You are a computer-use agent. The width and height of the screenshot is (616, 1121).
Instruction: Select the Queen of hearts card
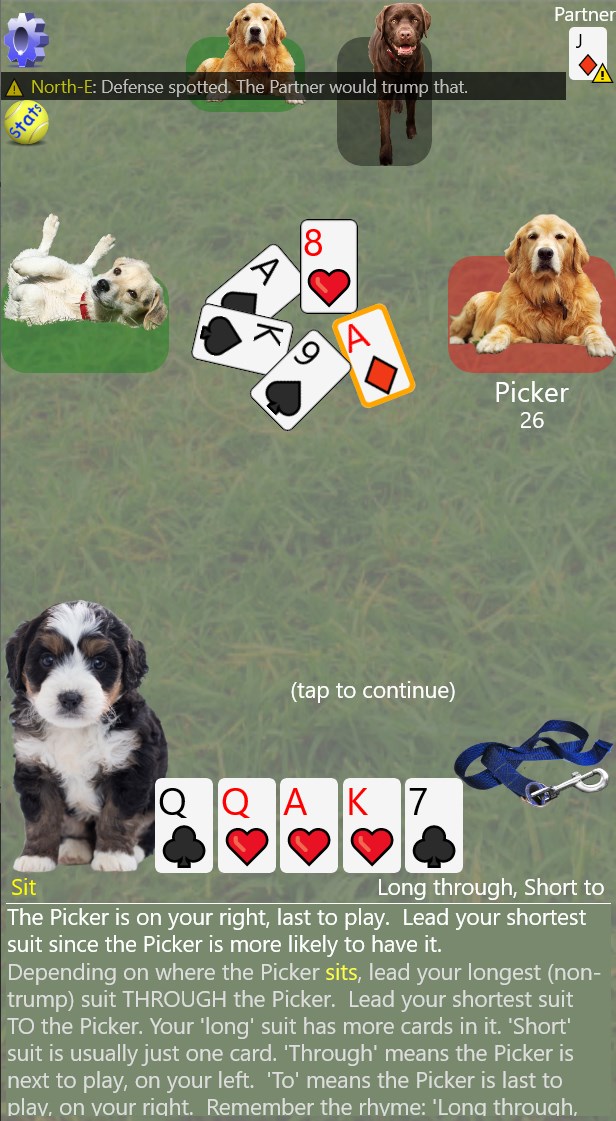246,826
